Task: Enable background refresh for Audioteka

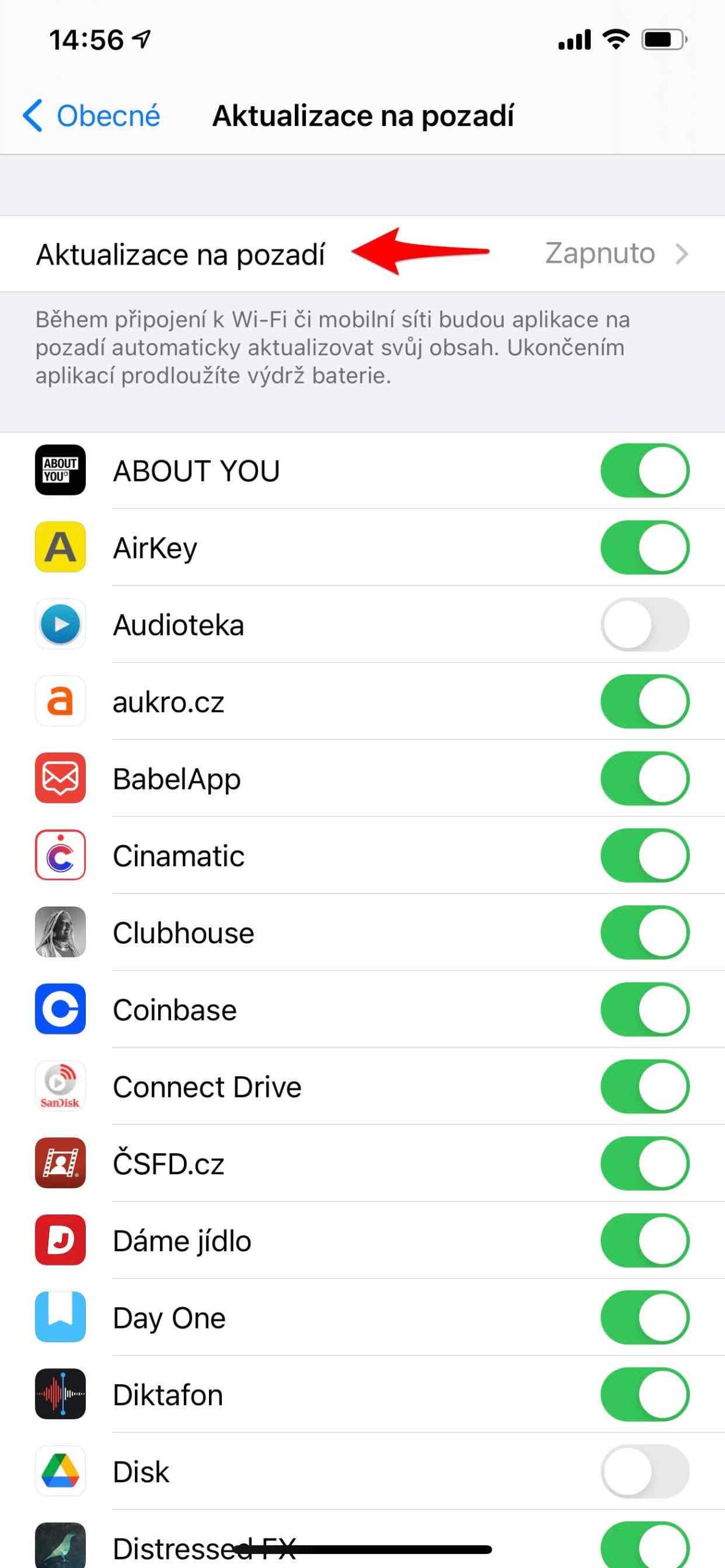Action: (x=645, y=625)
